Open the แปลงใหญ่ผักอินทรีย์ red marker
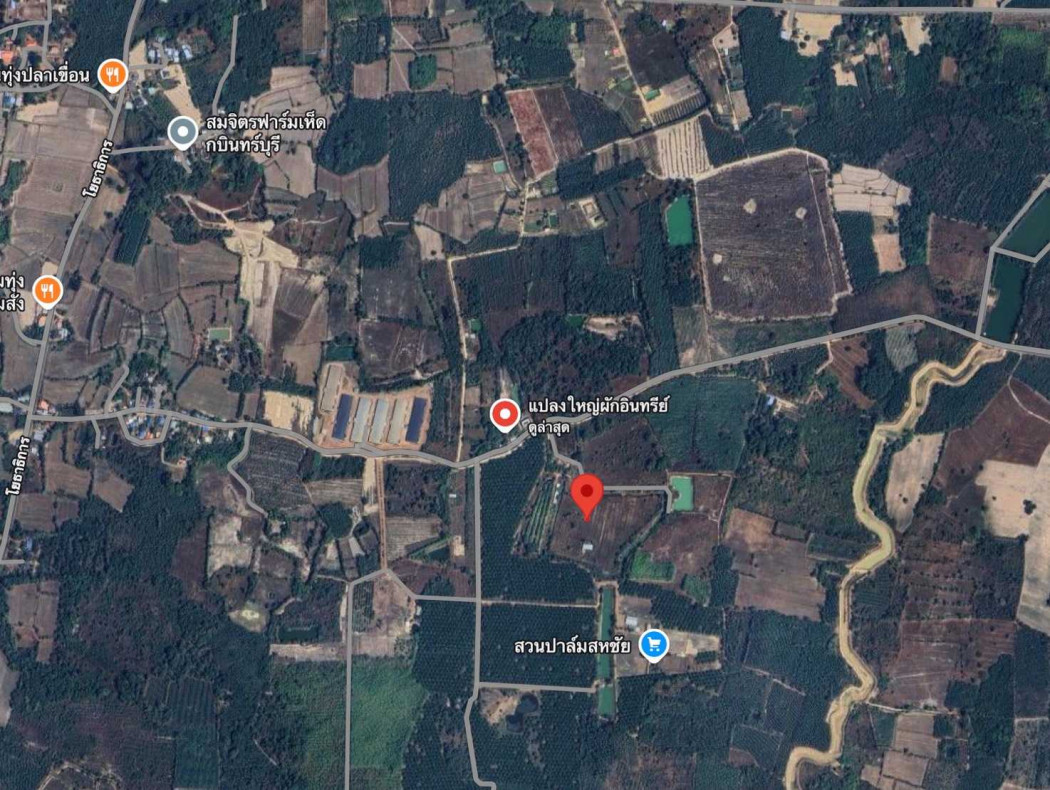This screenshot has width=1050, height=790. point(505,413)
